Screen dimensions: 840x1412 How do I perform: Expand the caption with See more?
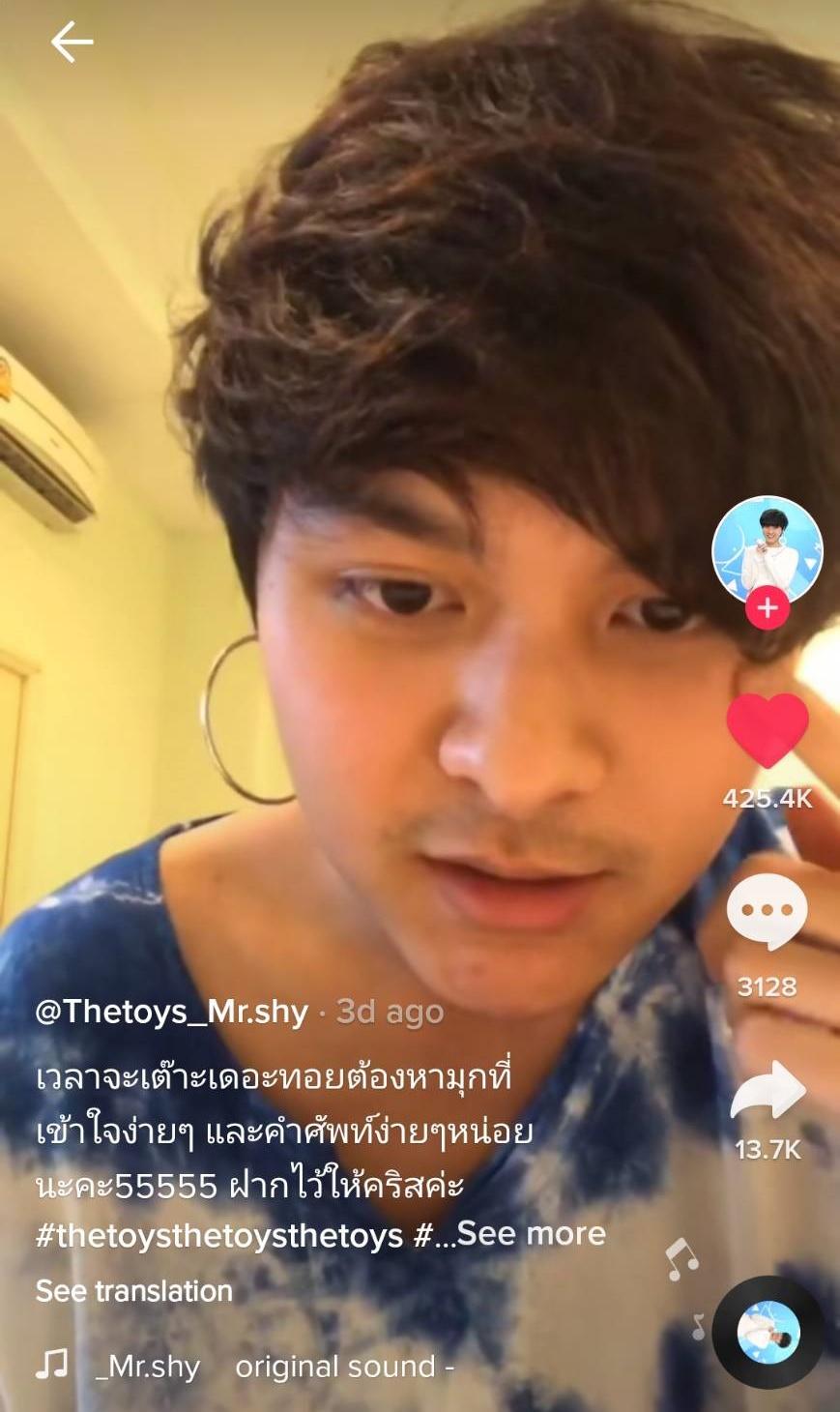click(531, 1234)
